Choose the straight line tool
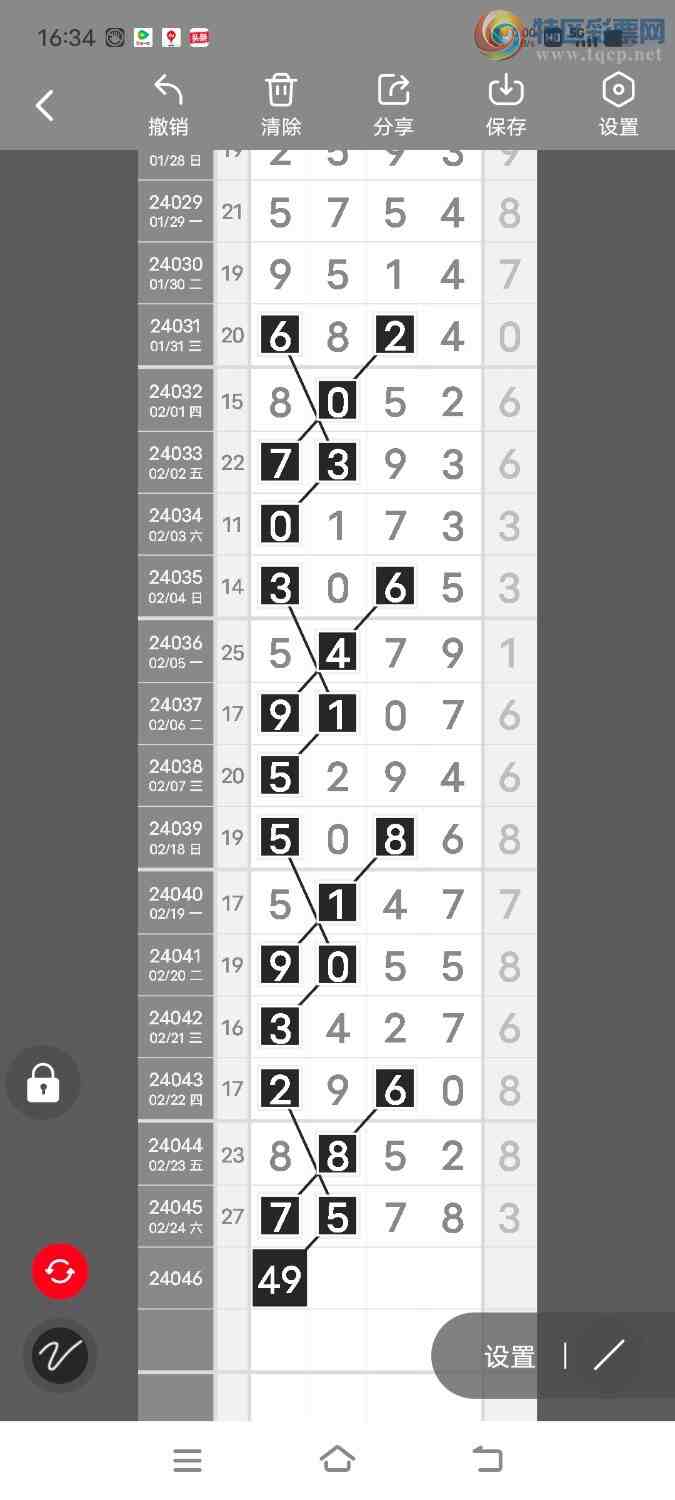The width and height of the screenshot is (675, 1500). (x=608, y=1356)
